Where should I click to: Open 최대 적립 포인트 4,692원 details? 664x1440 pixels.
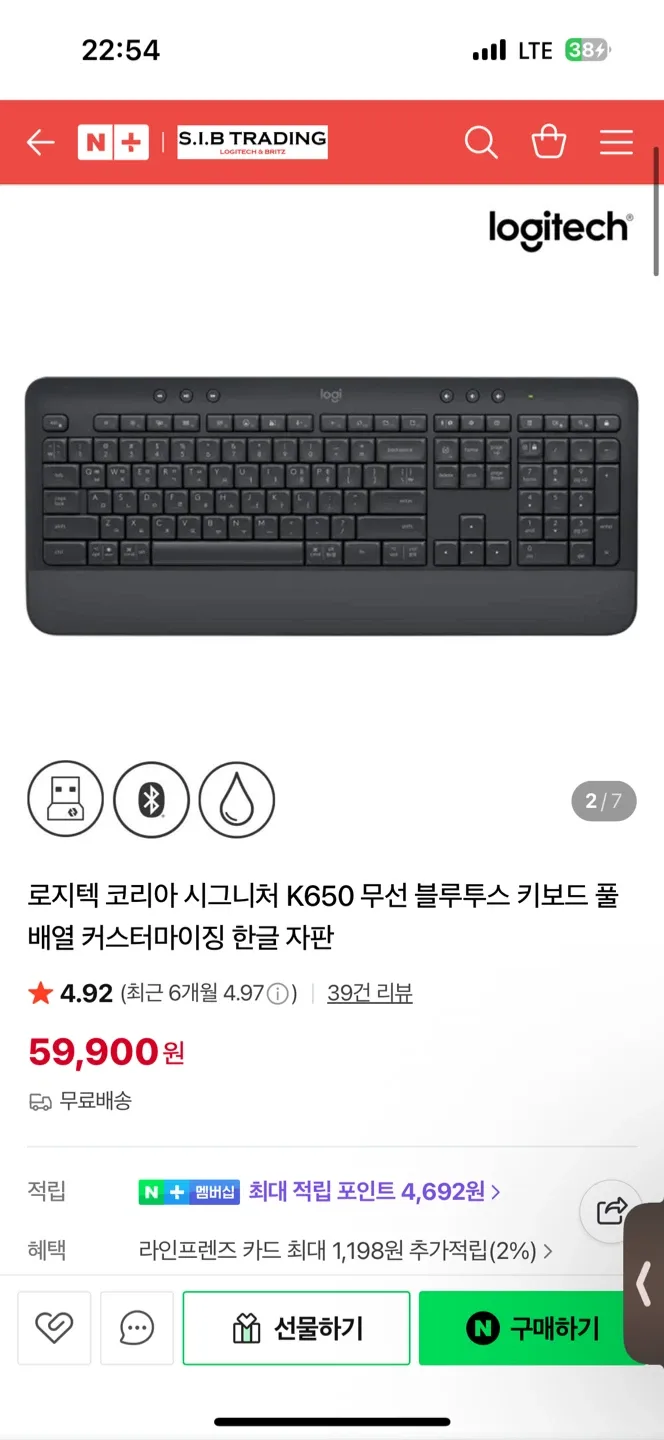click(374, 1191)
